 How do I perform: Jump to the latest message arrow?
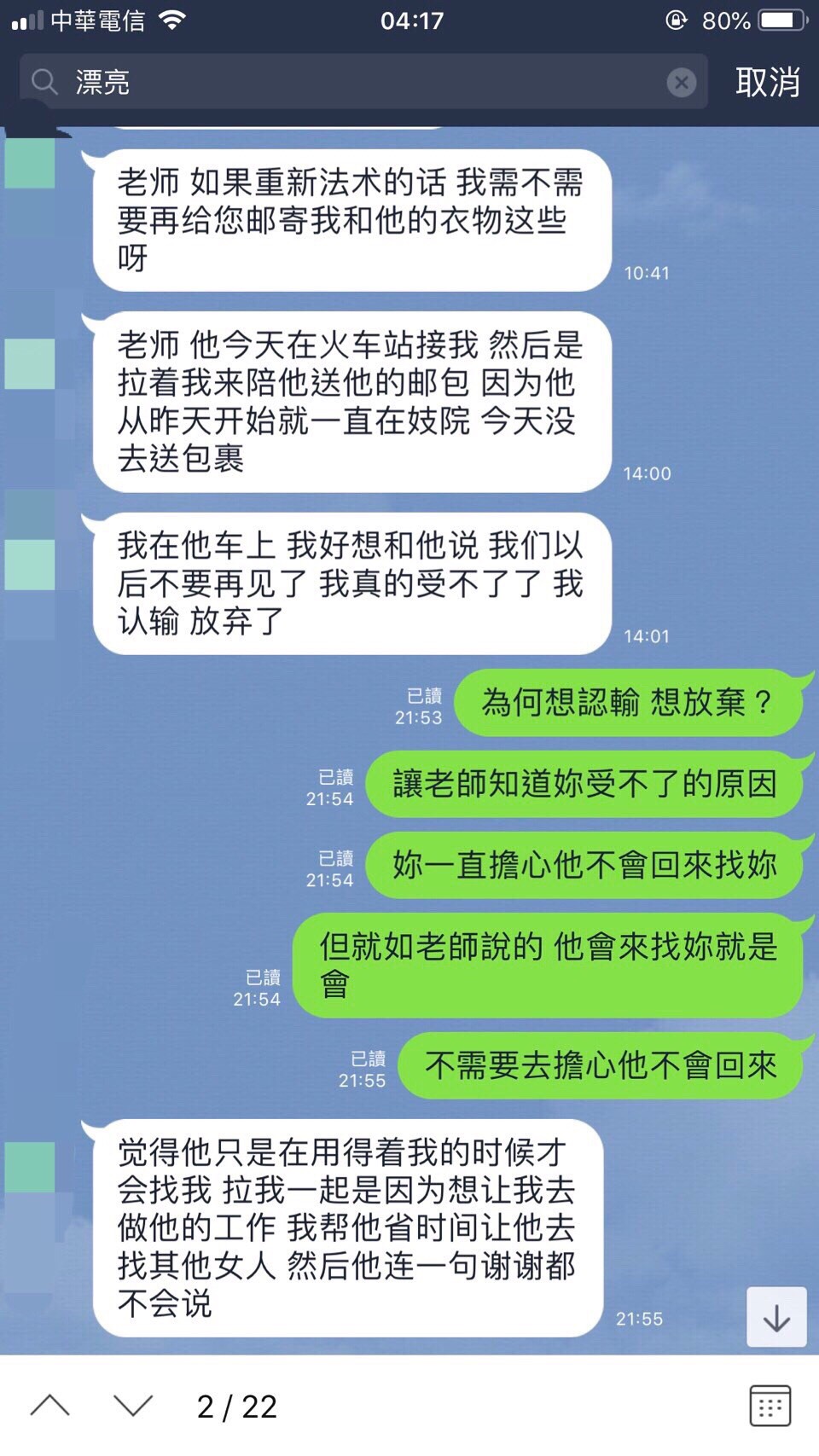coord(775,1318)
